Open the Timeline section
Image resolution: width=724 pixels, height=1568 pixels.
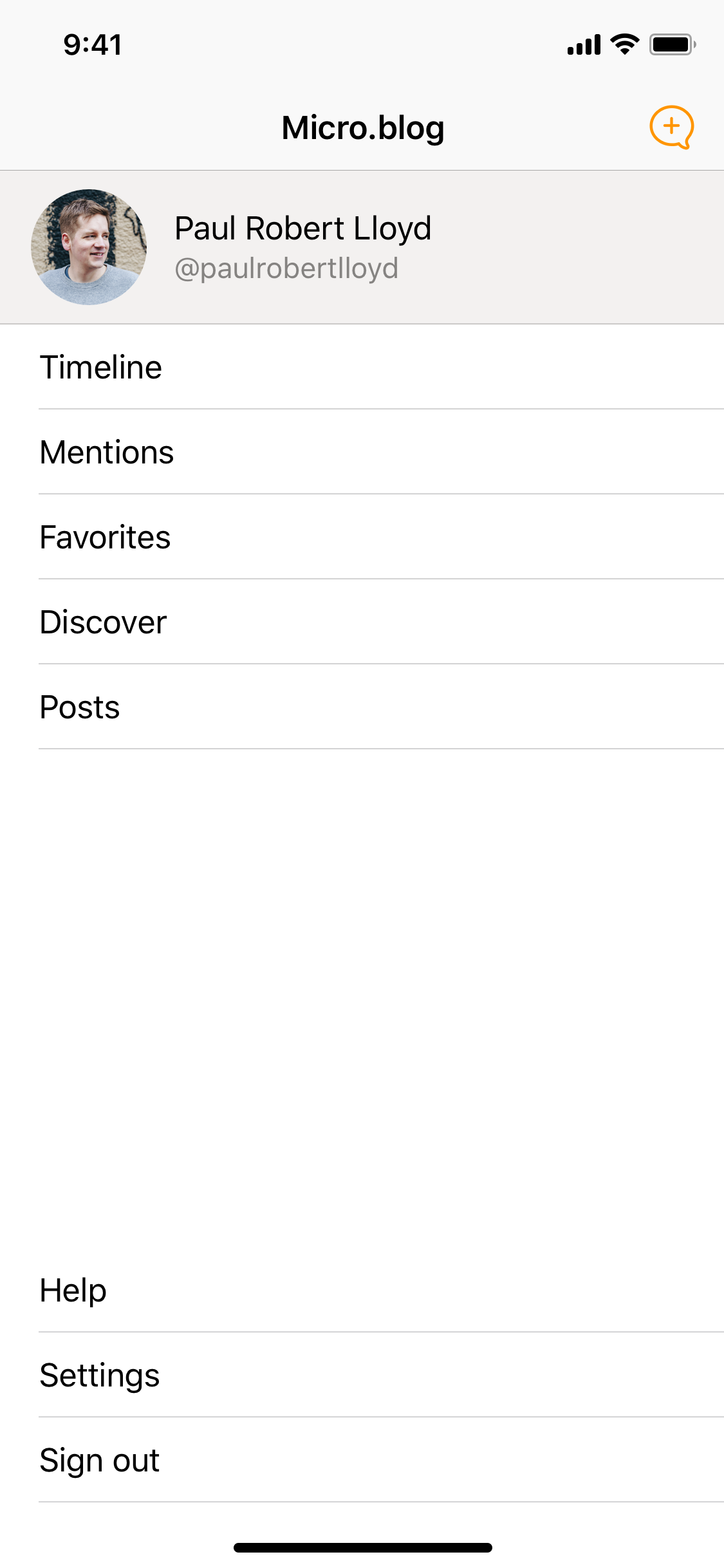tap(101, 367)
